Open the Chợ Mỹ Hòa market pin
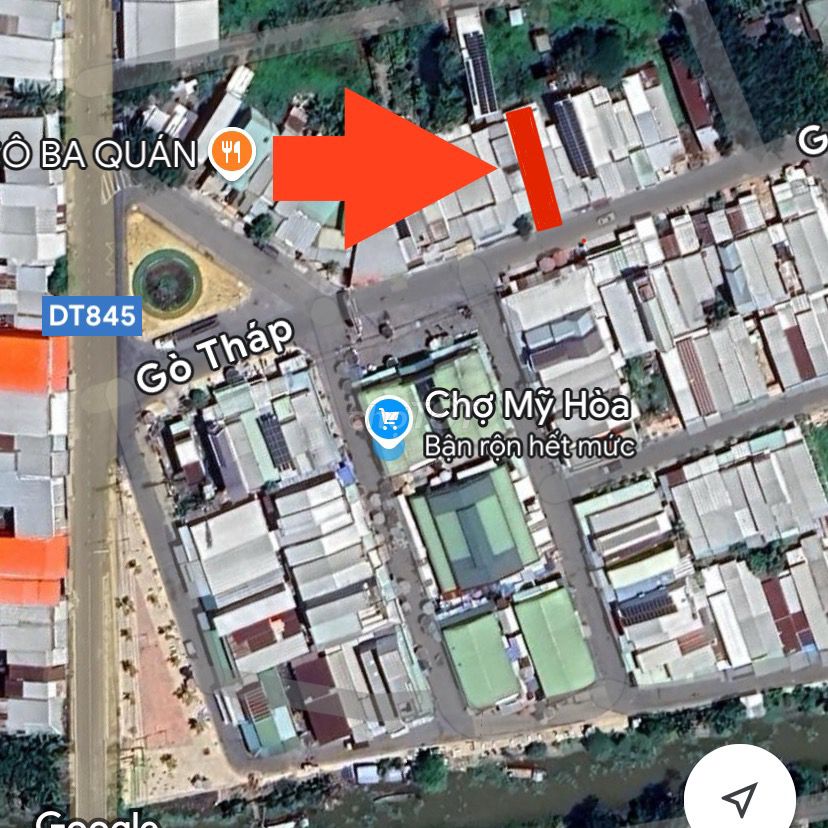 [x=388, y=420]
